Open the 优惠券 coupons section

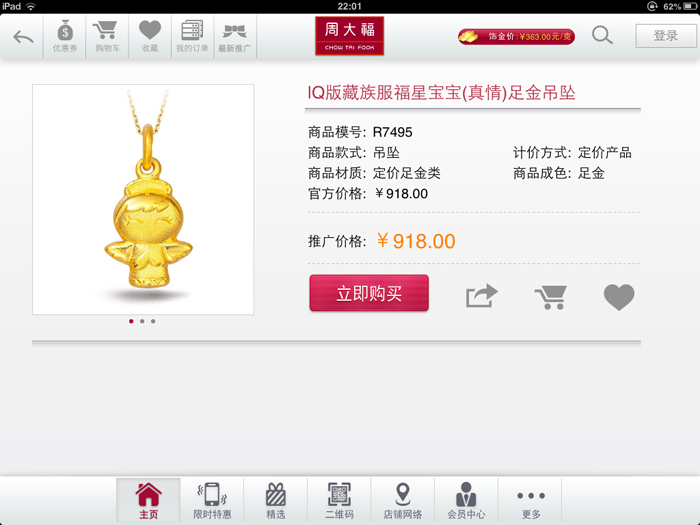click(65, 37)
